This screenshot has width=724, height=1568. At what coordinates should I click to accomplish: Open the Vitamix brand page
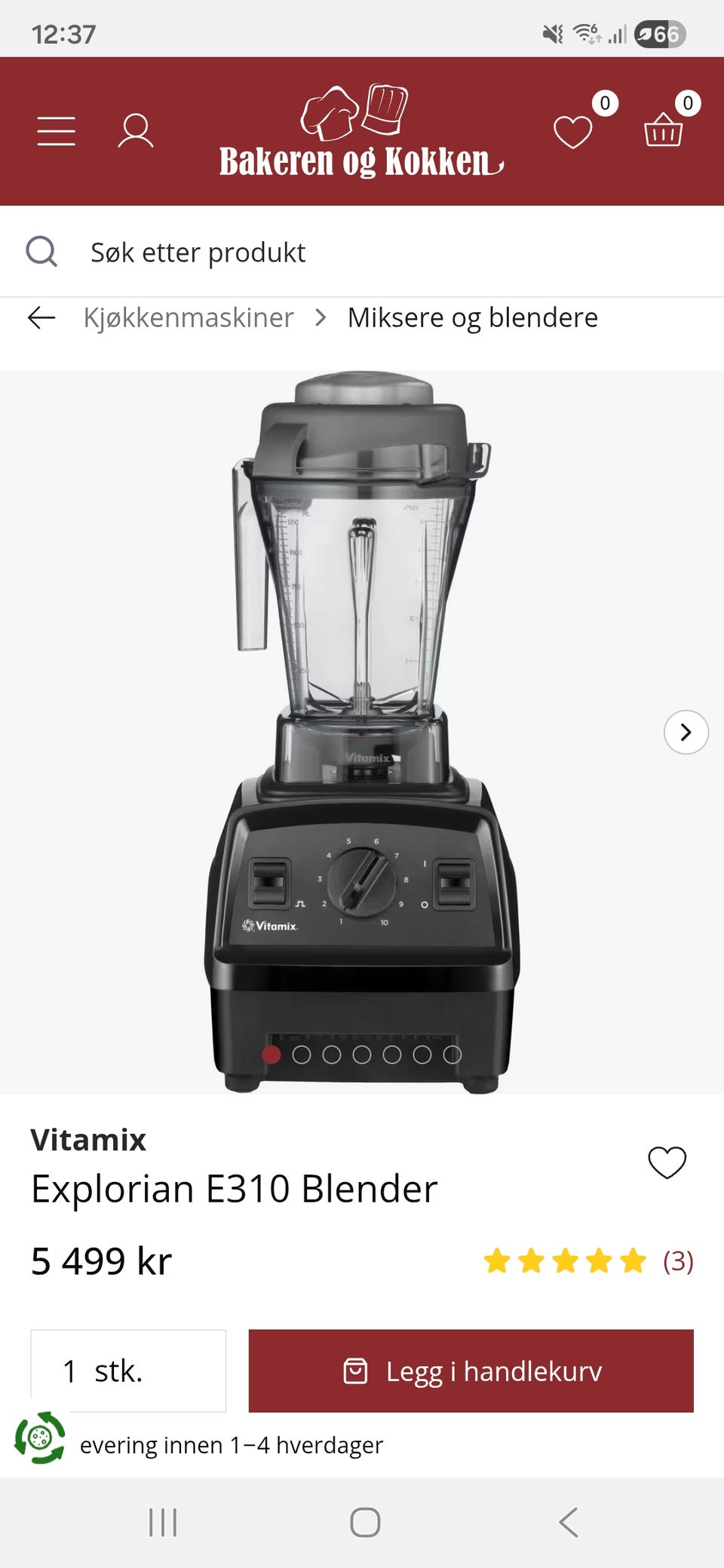pyautogui.click(x=88, y=1140)
